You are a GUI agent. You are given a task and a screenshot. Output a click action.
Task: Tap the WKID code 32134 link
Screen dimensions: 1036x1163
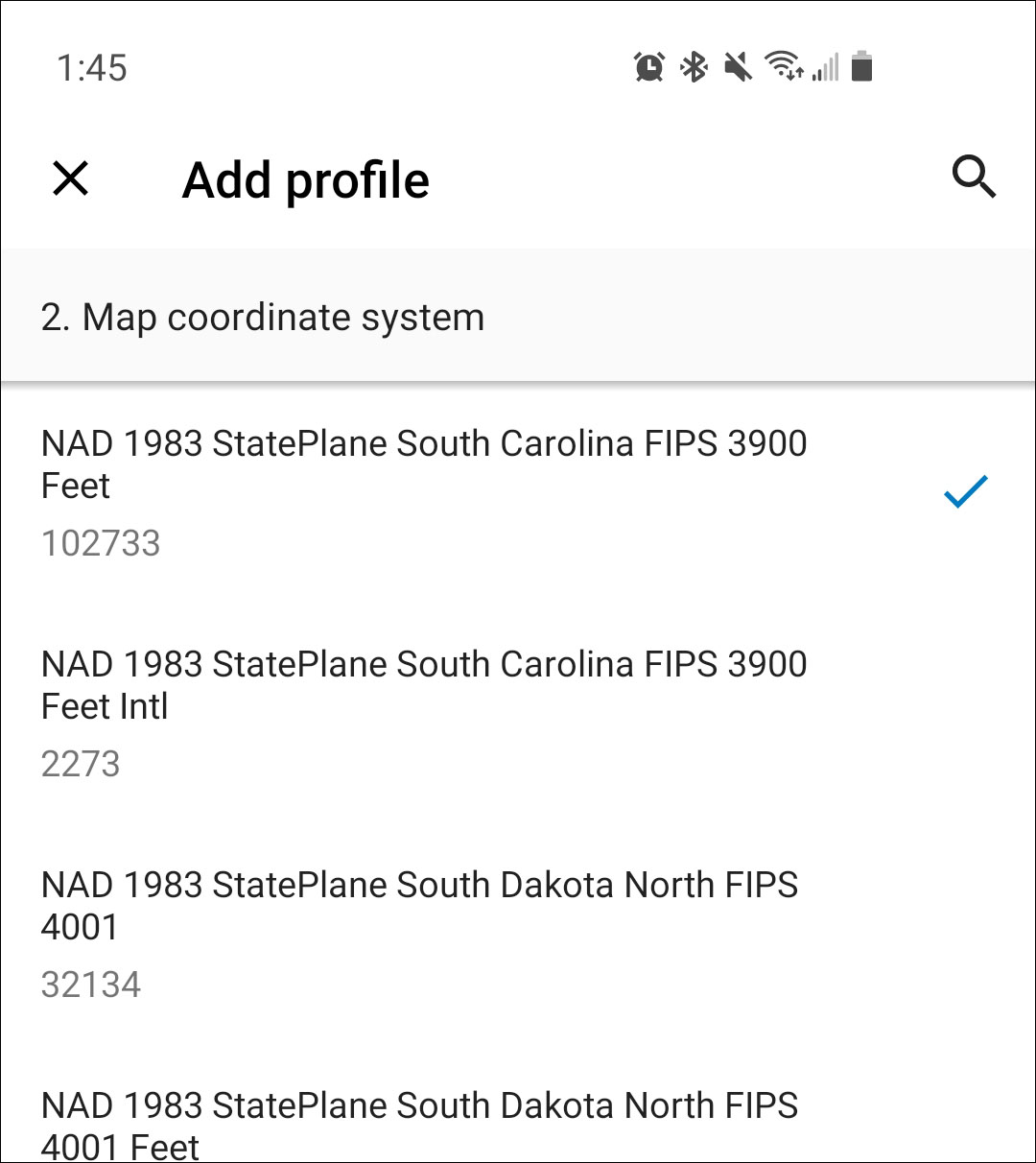(x=92, y=984)
